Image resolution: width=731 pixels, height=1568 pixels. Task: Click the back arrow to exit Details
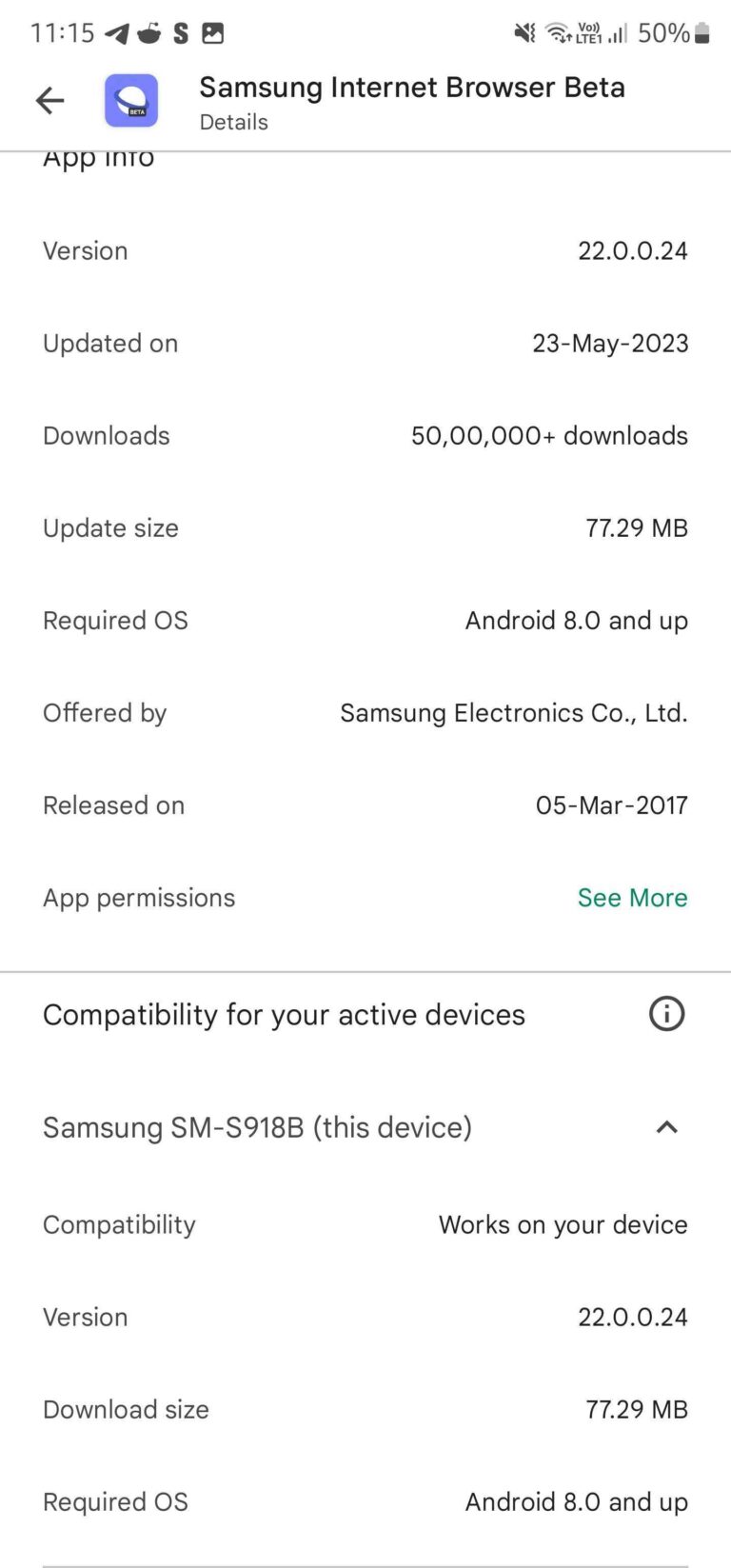[x=49, y=100]
